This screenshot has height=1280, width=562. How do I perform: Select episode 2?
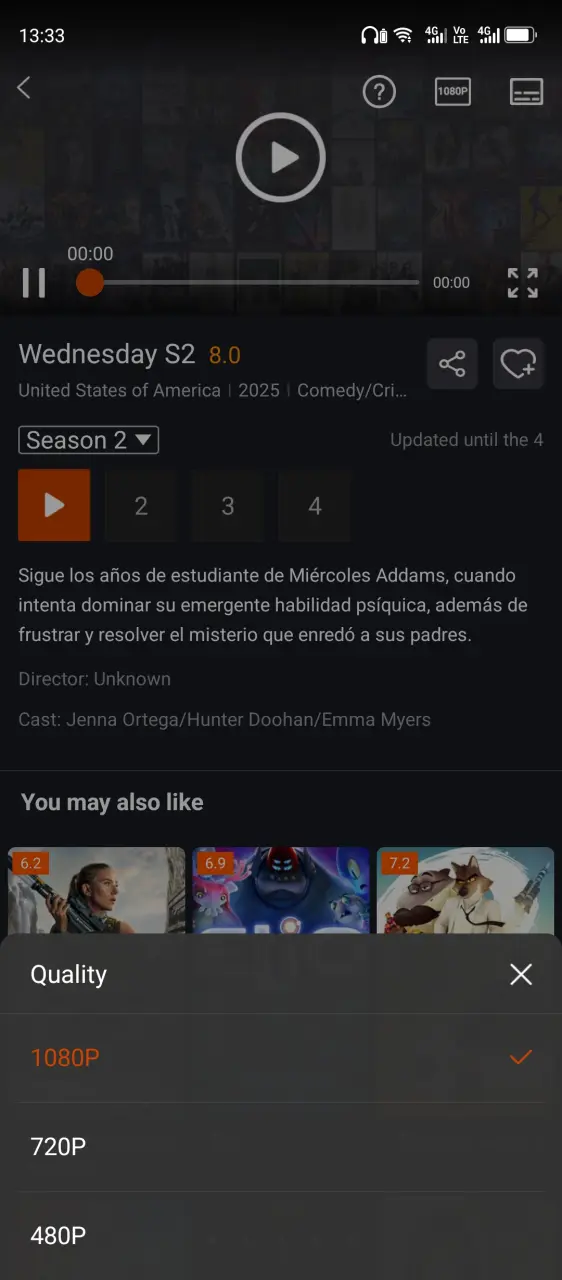tap(141, 506)
